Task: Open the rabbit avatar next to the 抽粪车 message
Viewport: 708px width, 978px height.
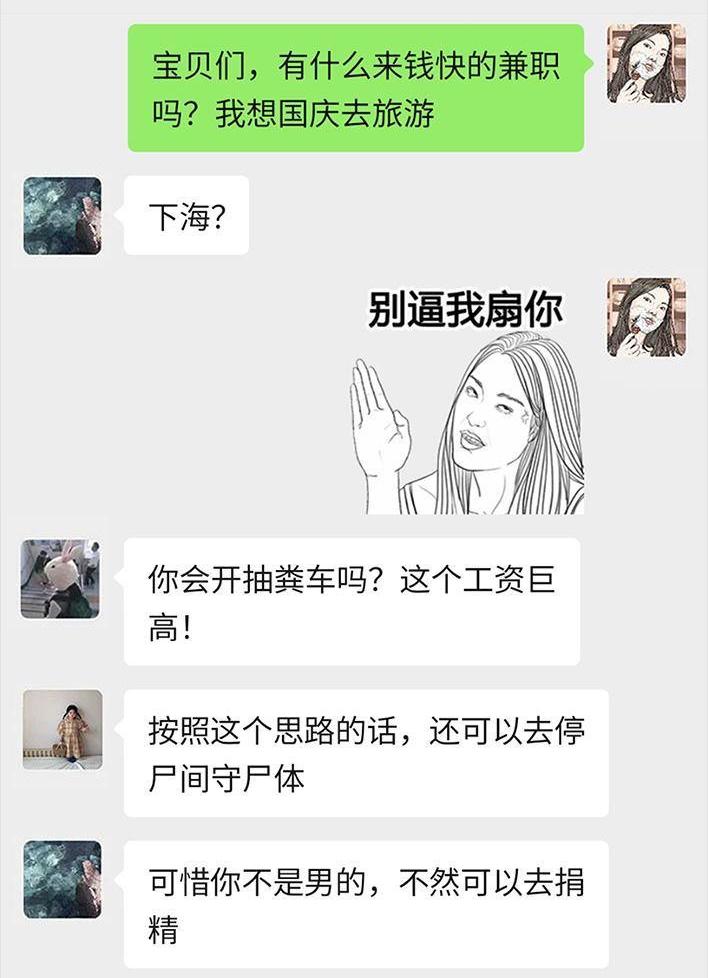Action: click(62, 578)
